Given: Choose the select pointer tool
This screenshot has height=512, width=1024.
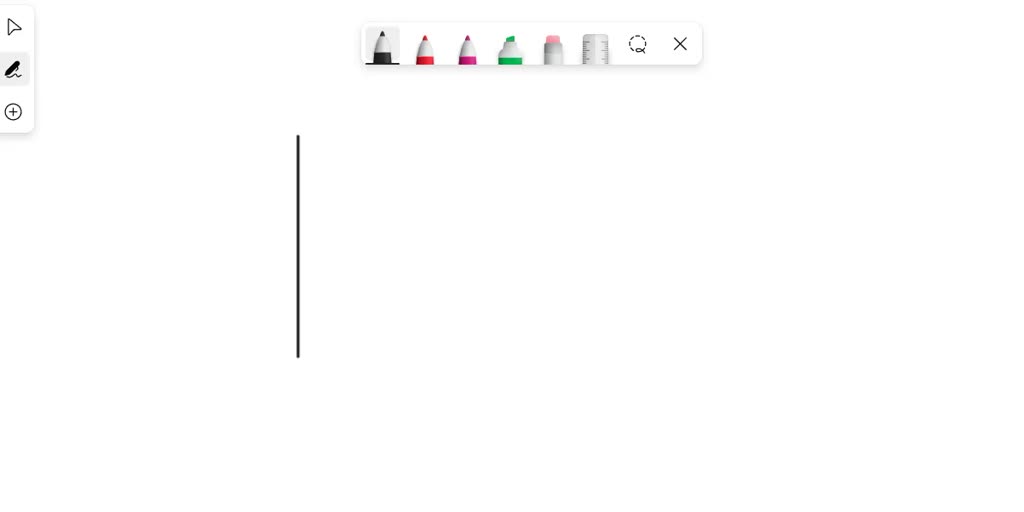Looking at the screenshot, I should coord(14,27).
